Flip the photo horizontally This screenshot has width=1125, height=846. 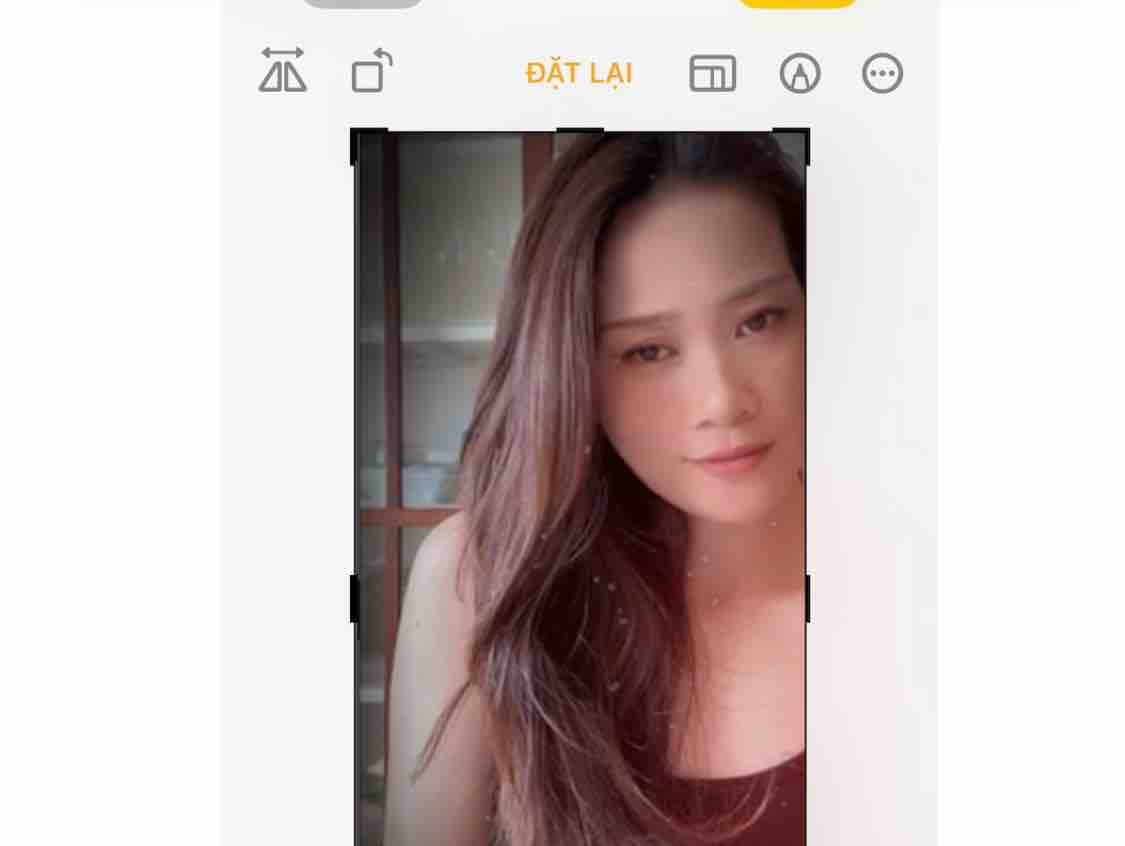[283, 72]
